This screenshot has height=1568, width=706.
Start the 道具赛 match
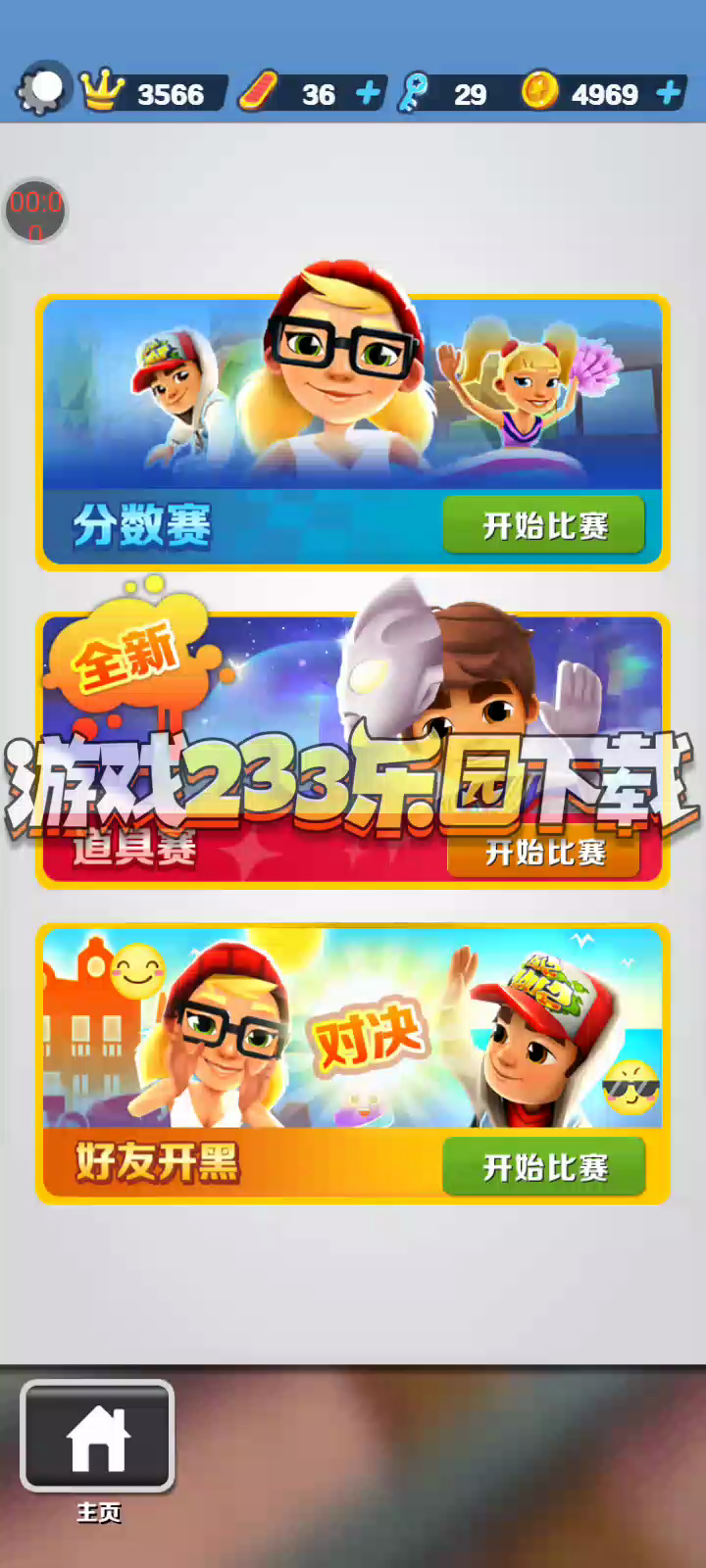[544, 853]
